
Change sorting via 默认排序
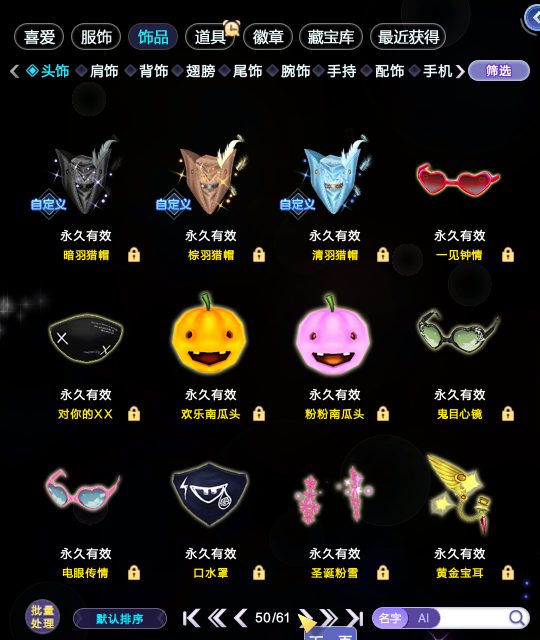coord(120,619)
